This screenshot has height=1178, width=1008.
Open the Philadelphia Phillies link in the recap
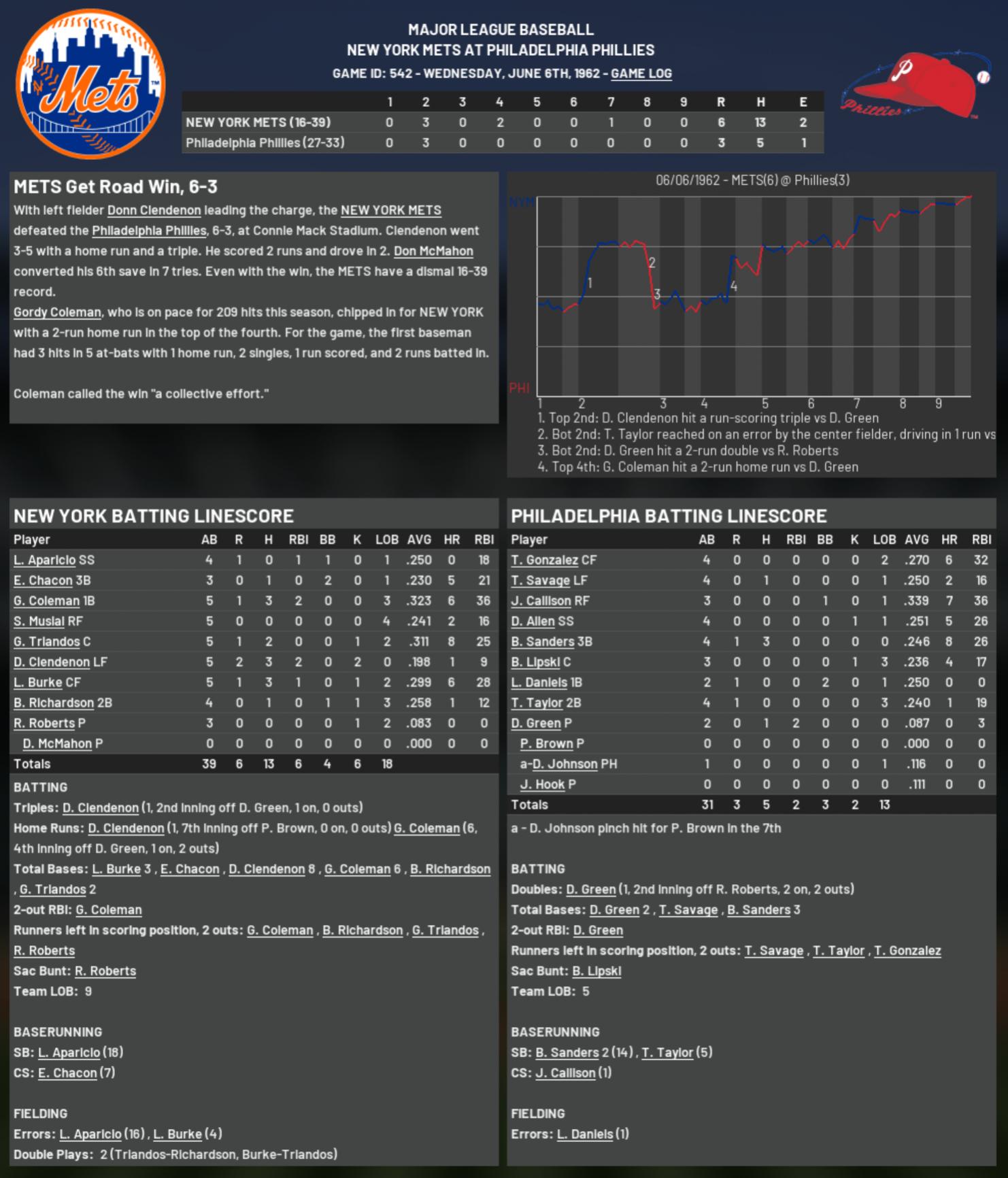point(149,231)
